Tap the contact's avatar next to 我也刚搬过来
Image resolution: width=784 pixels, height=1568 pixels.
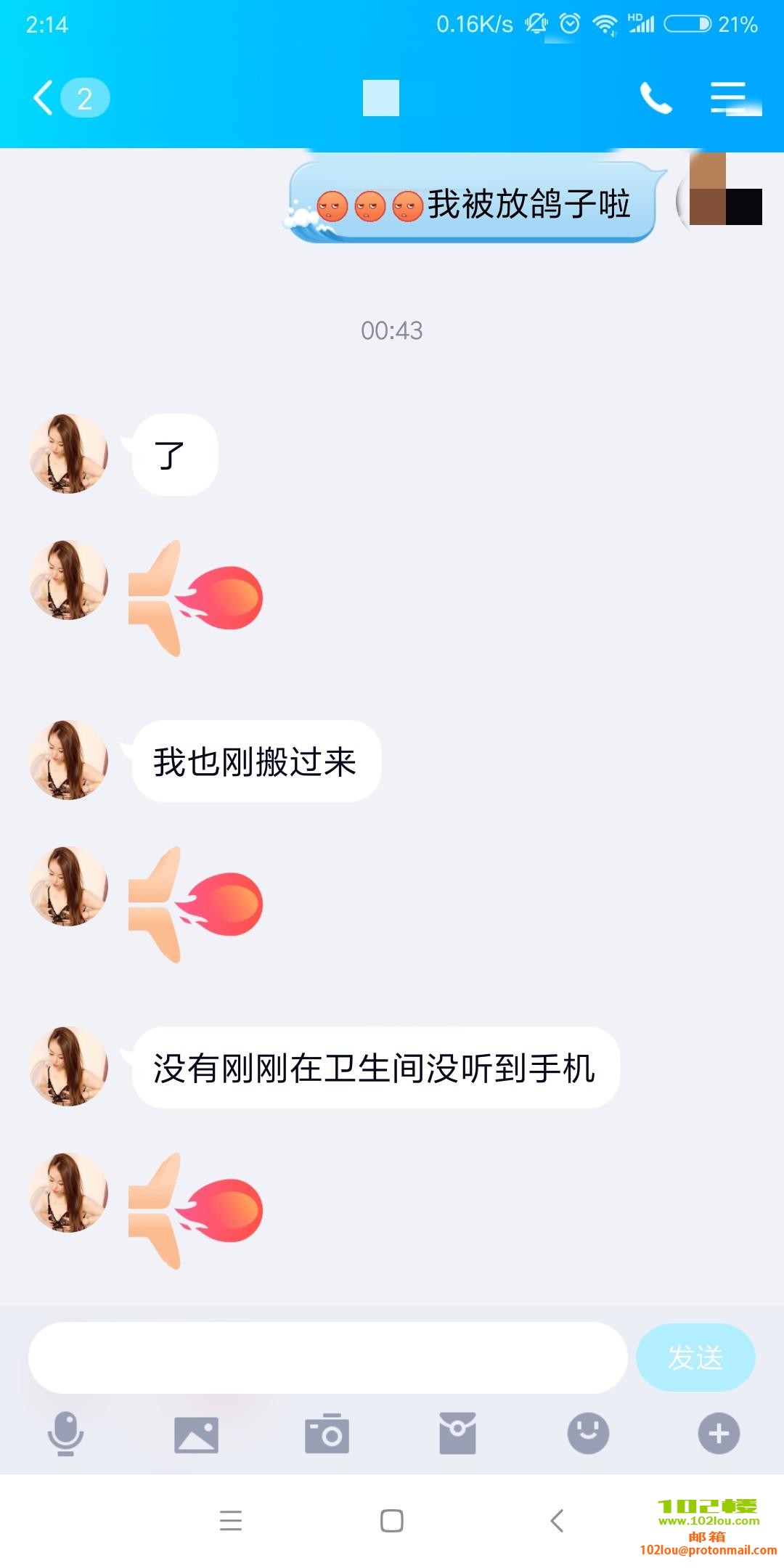click(x=68, y=760)
